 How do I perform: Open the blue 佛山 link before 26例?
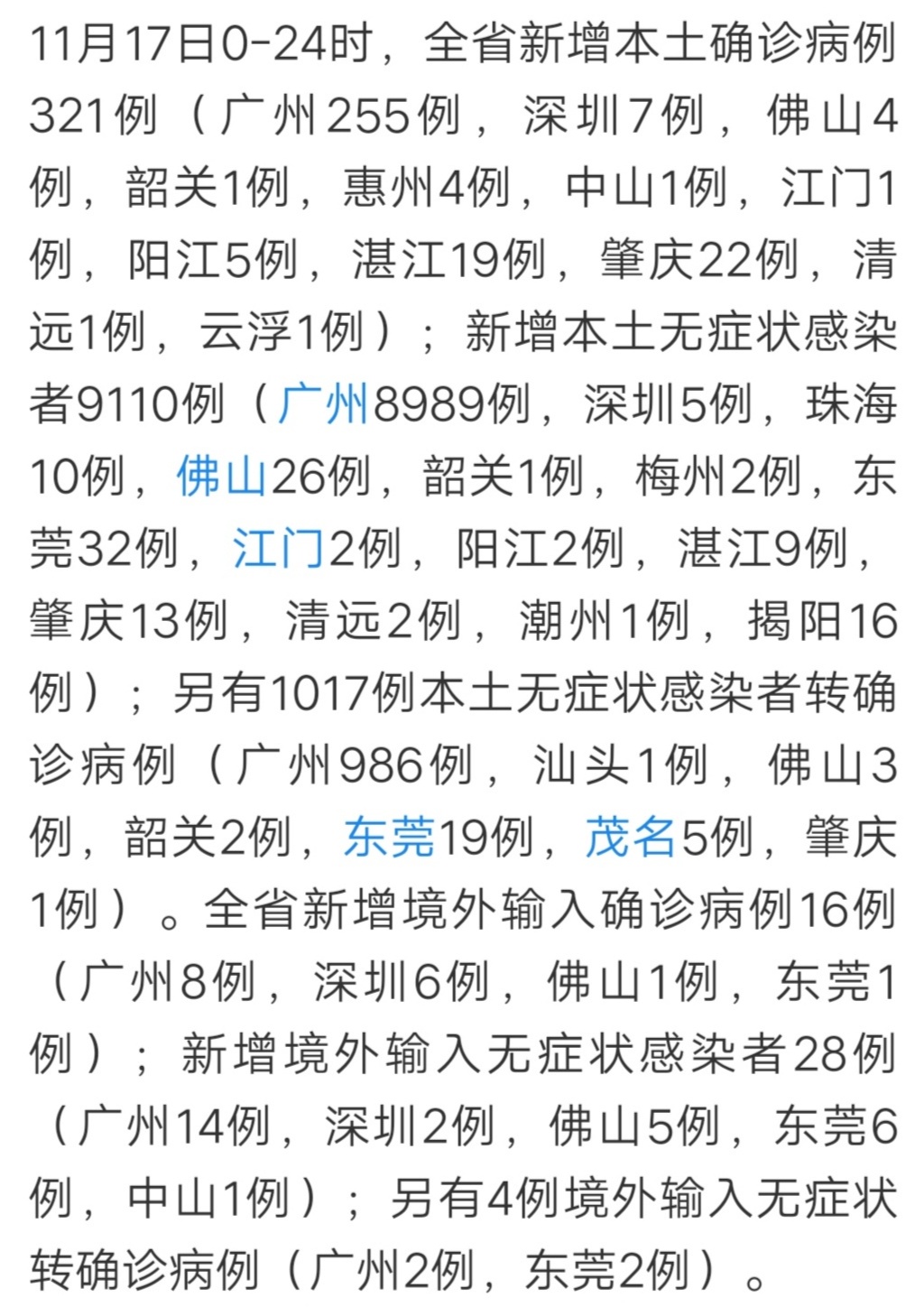coord(222,476)
